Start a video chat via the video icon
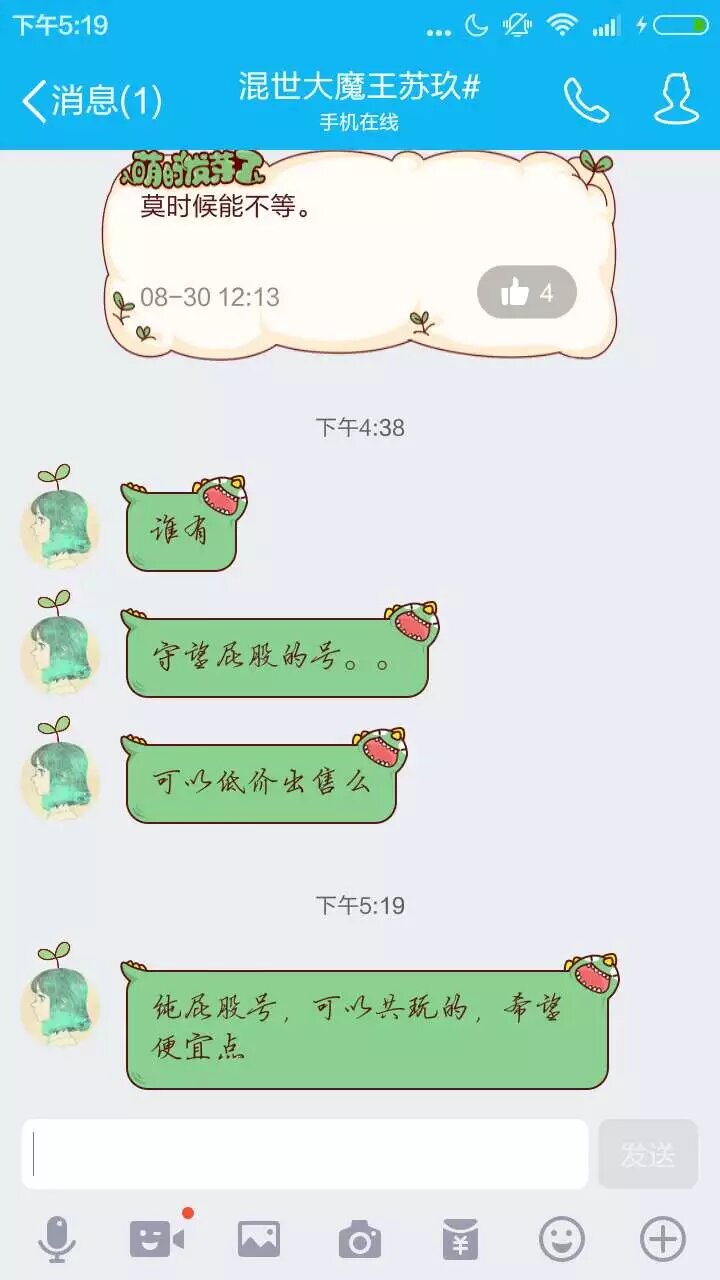Image resolution: width=720 pixels, height=1280 pixels. (157, 1239)
